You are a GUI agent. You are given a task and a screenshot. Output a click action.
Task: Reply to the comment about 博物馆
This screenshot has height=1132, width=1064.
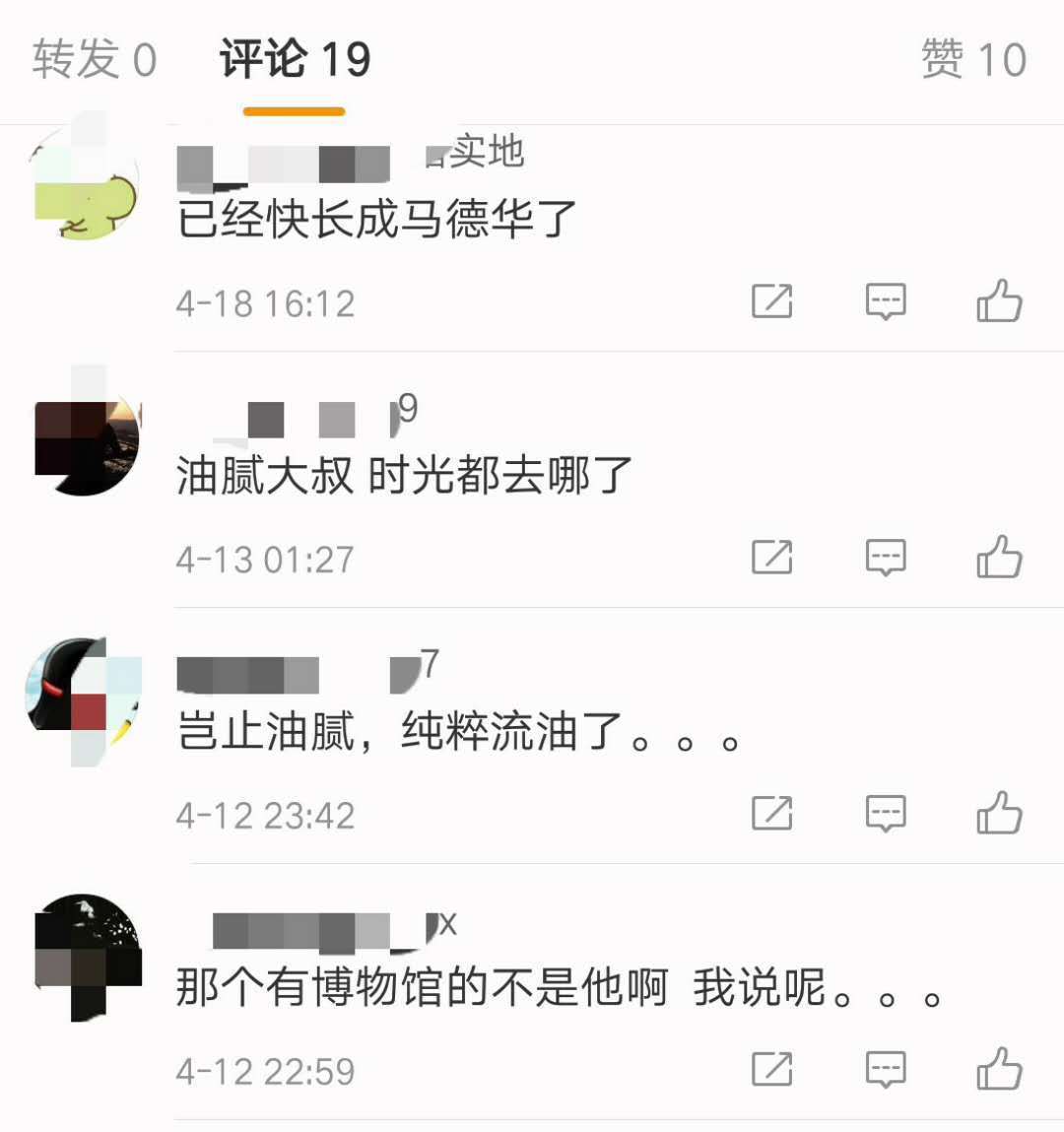885,1070
